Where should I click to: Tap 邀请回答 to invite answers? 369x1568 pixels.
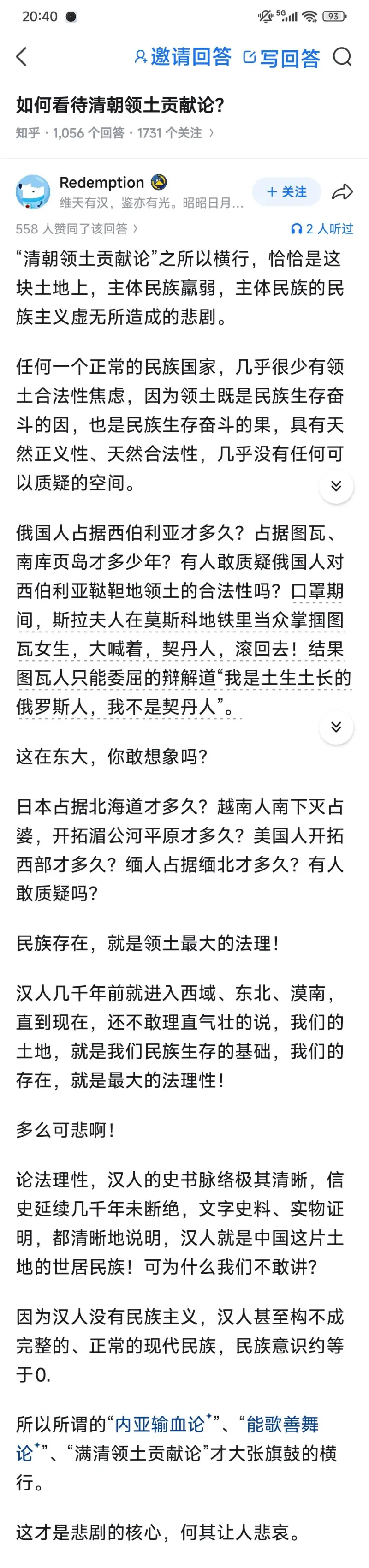click(x=183, y=57)
